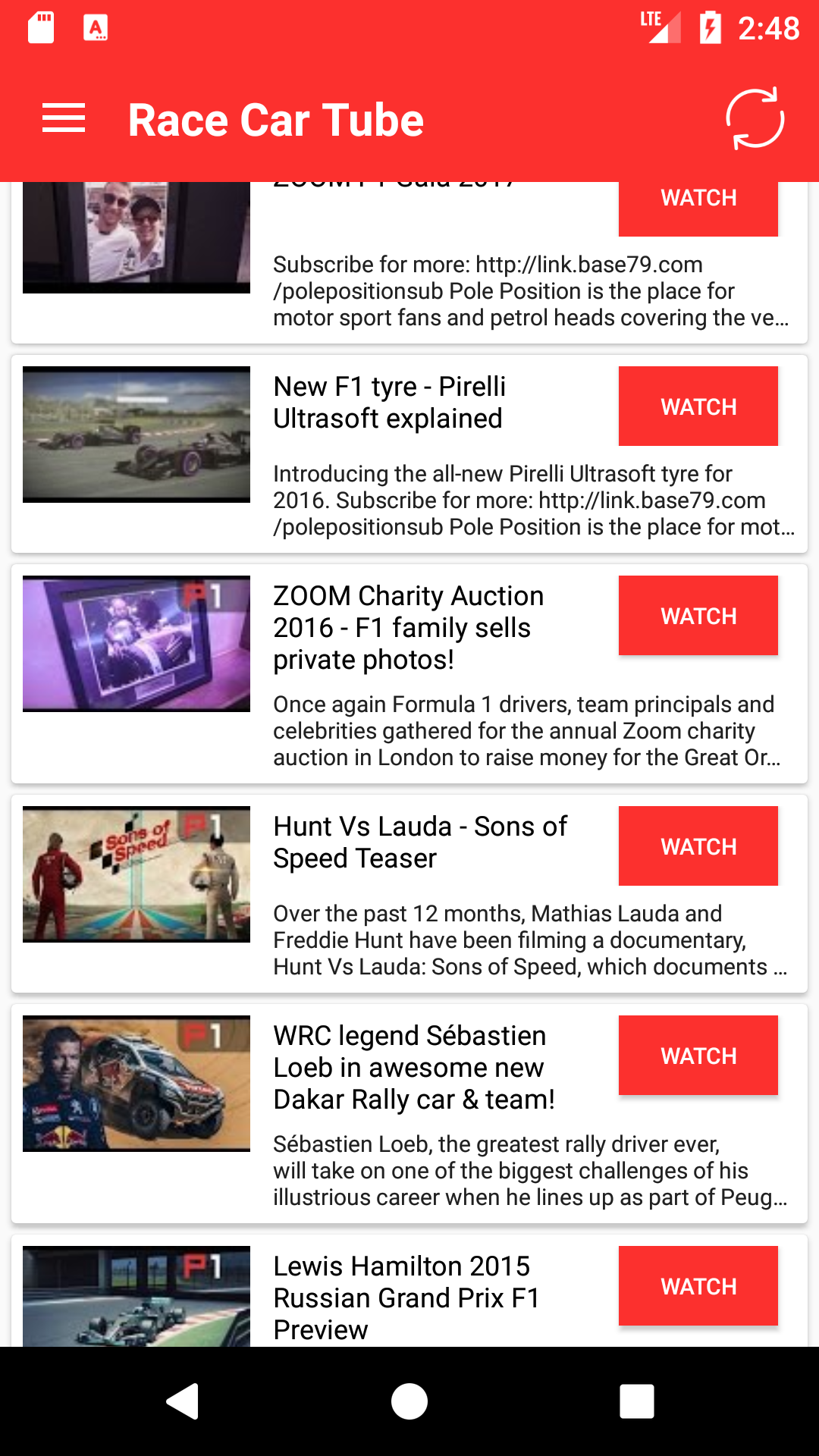Tap the SD card notification icon
The width and height of the screenshot is (819, 1456).
[39, 28]
